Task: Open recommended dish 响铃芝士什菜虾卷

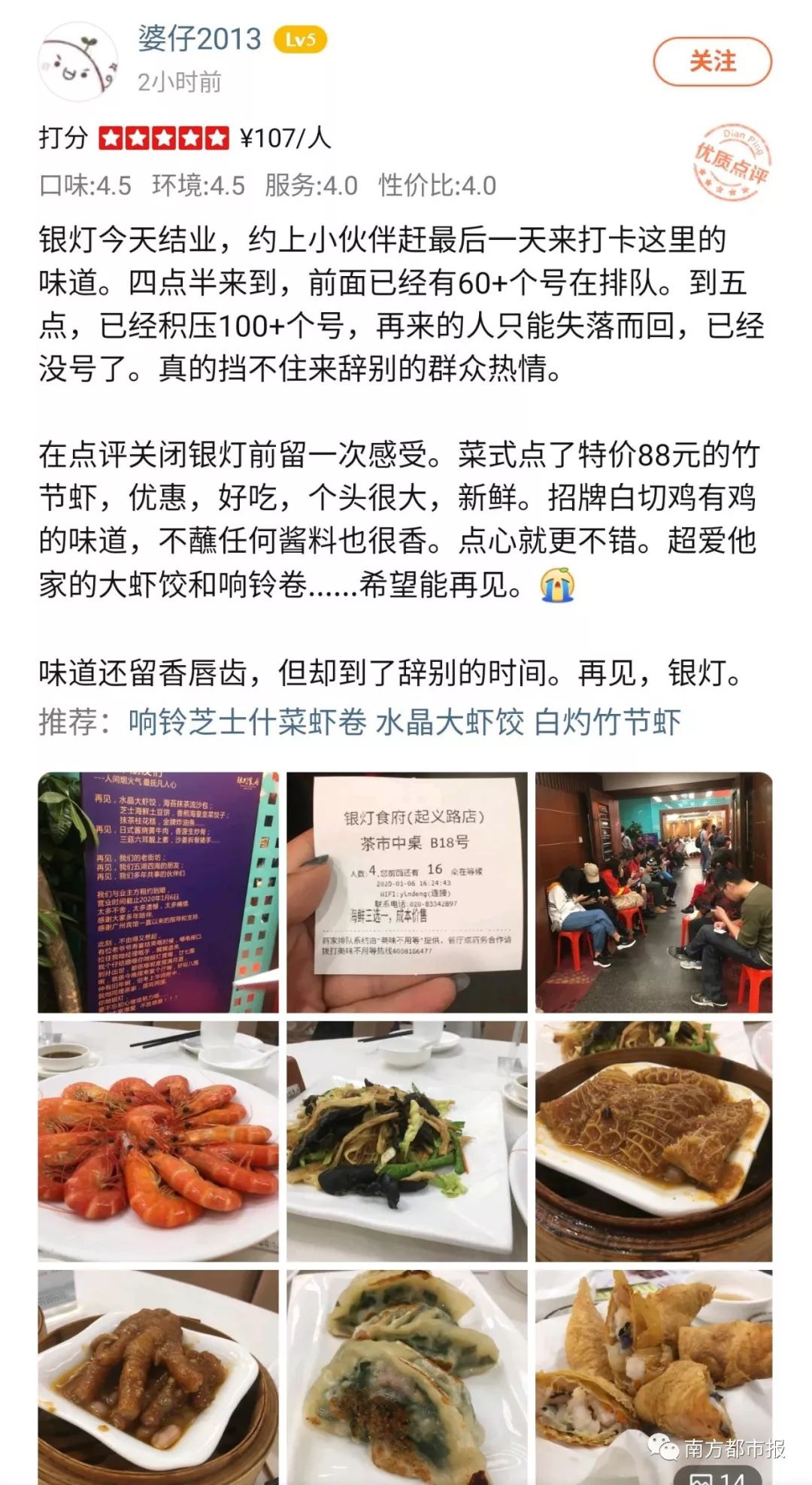Action: (247, 722)
